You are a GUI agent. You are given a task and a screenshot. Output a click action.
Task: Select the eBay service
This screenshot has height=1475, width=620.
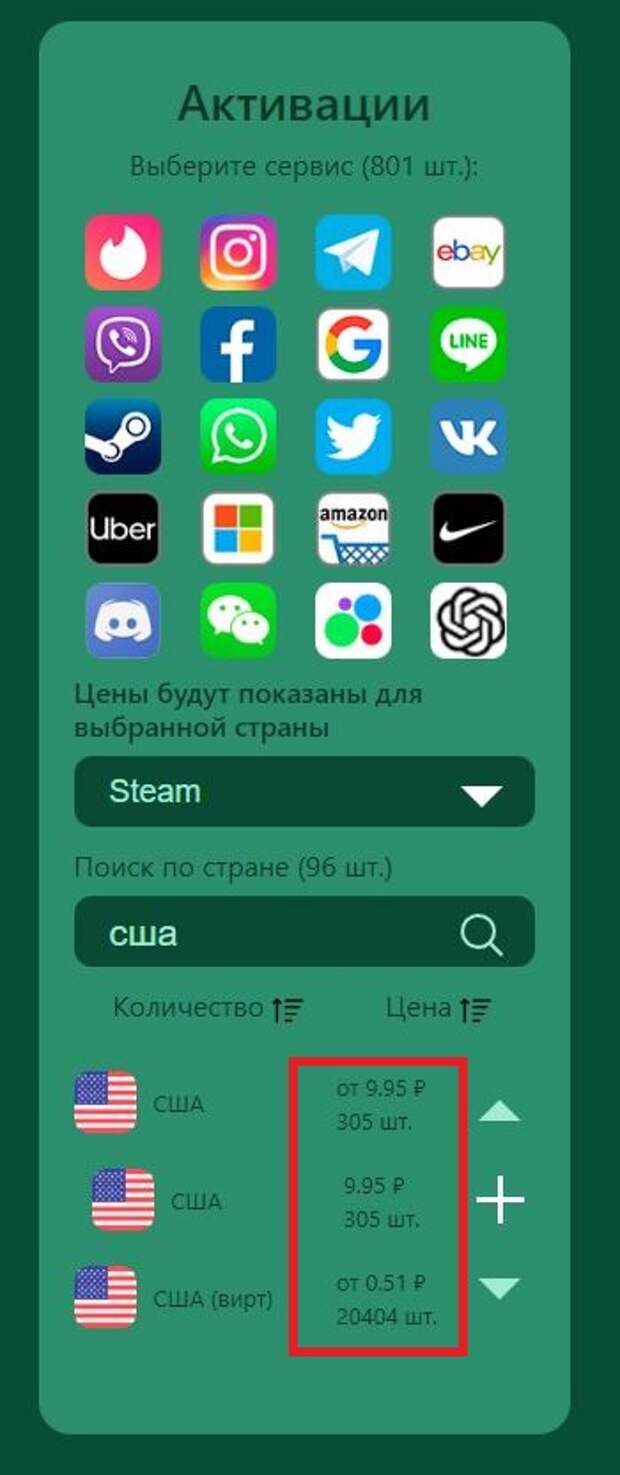468,252
